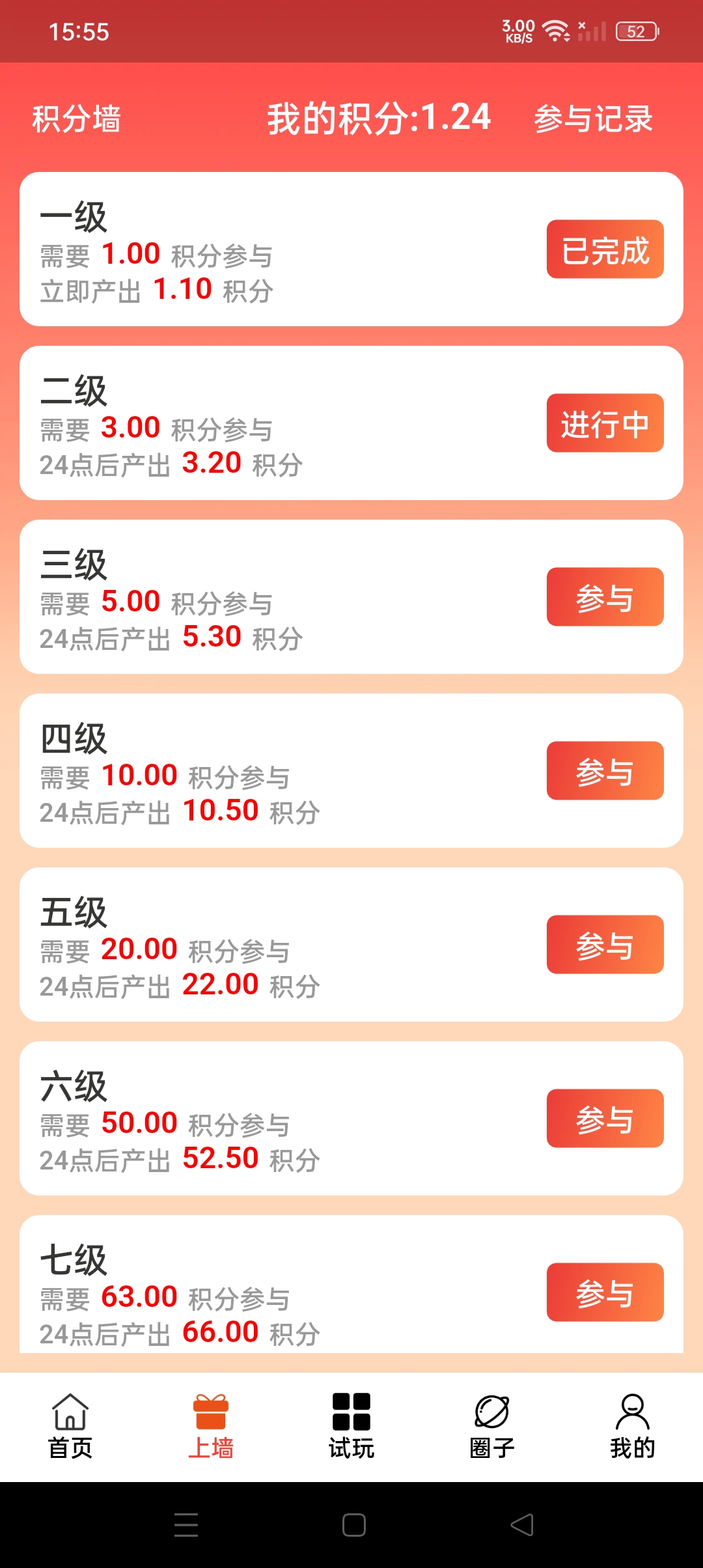Viewport: 703px width, 1568px height.
Task: Join the 三级 tier with 参与
Action: [x=605, y=597]
